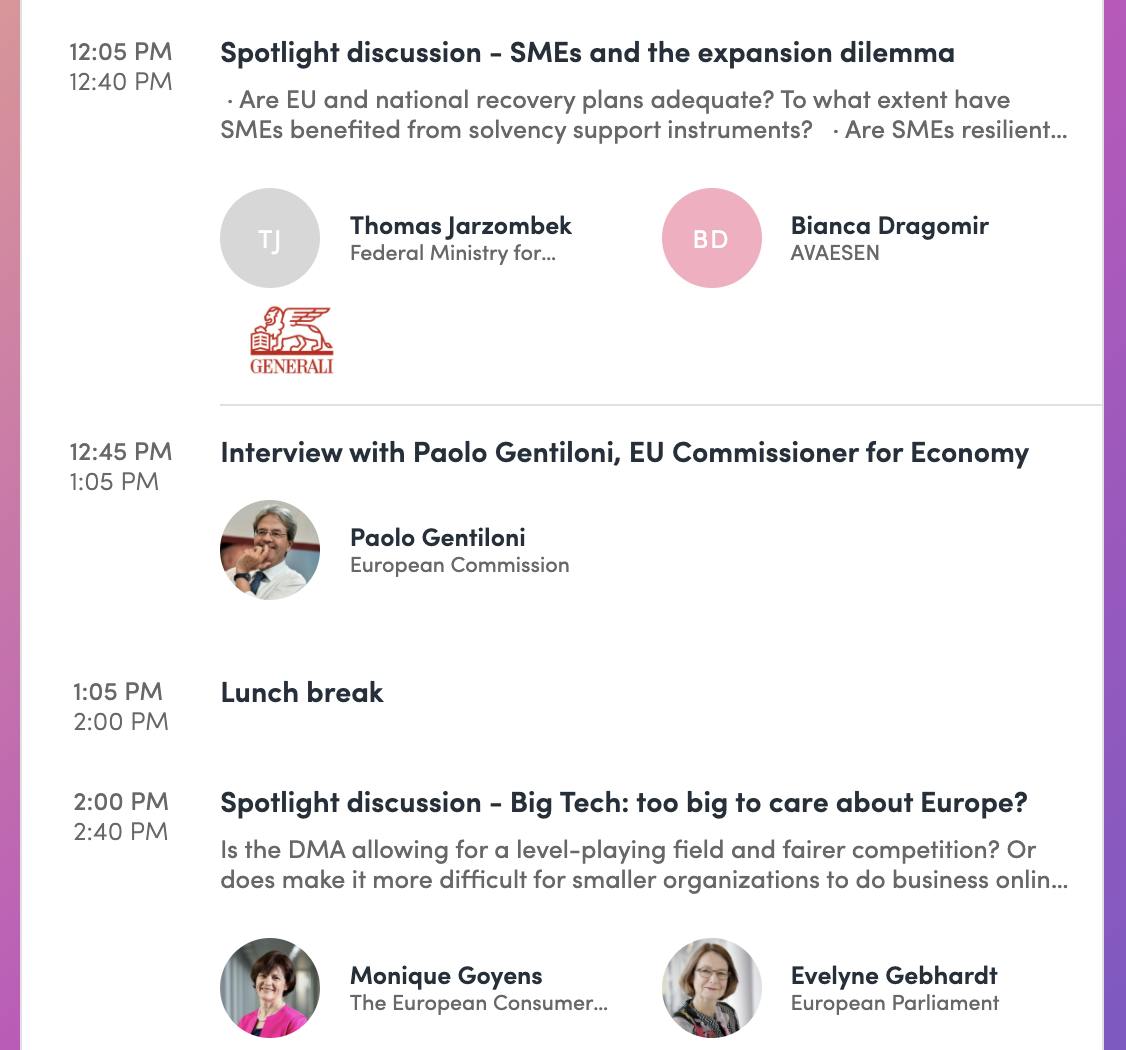
Task: View Bianca Dragomir's speaker profile
Action: pos(888,225)
